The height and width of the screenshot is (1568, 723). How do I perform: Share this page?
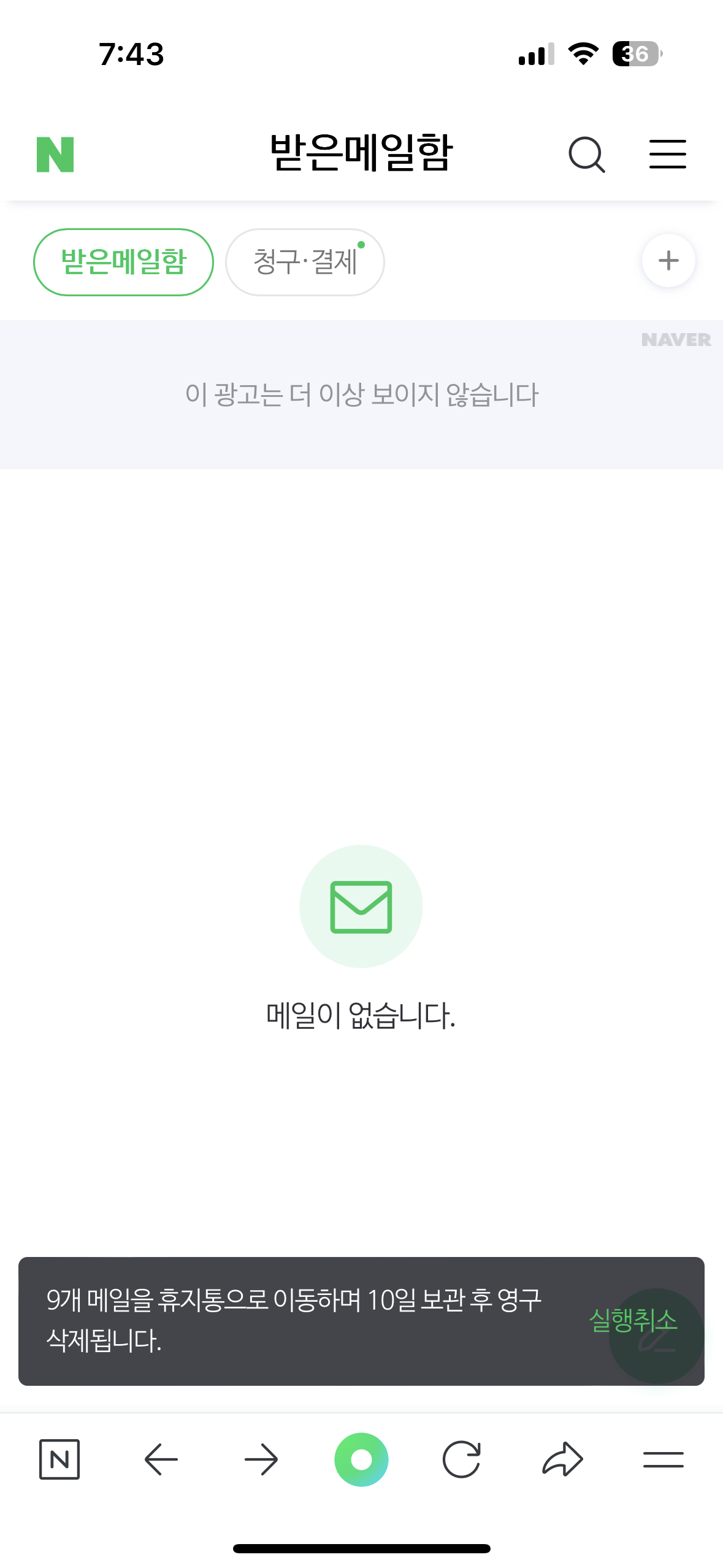click(x=562, y=1459)
